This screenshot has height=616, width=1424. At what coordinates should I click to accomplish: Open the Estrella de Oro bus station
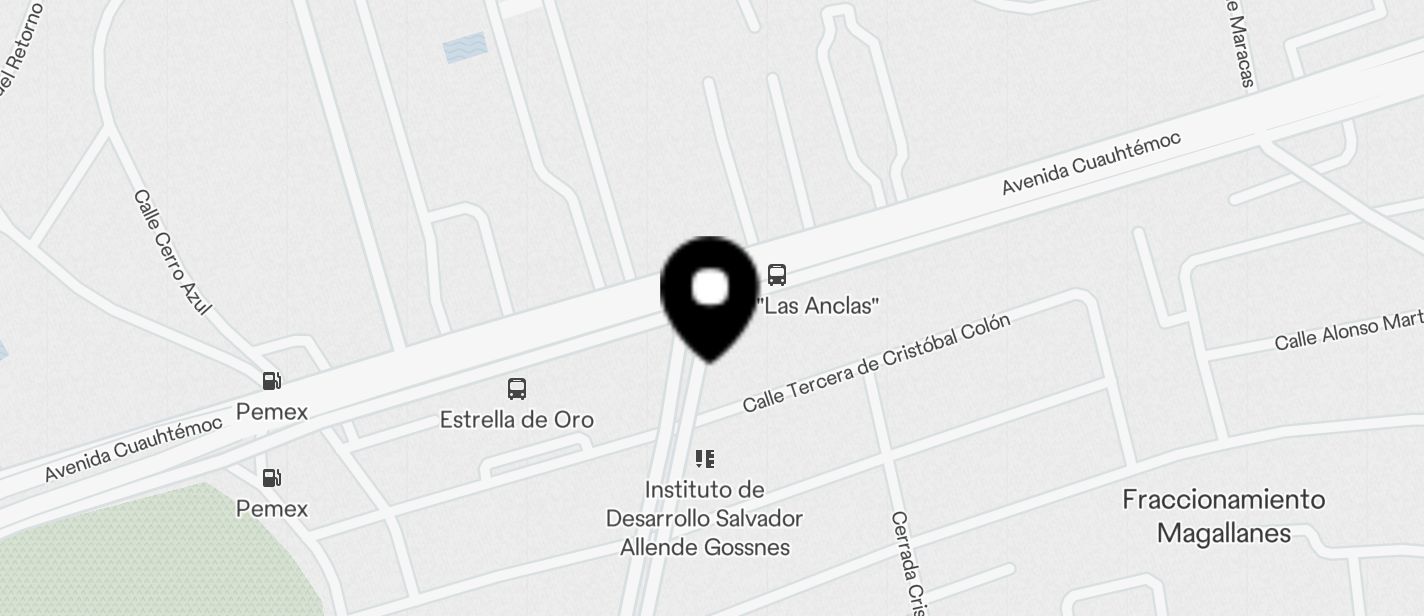(x=516, y=390)
